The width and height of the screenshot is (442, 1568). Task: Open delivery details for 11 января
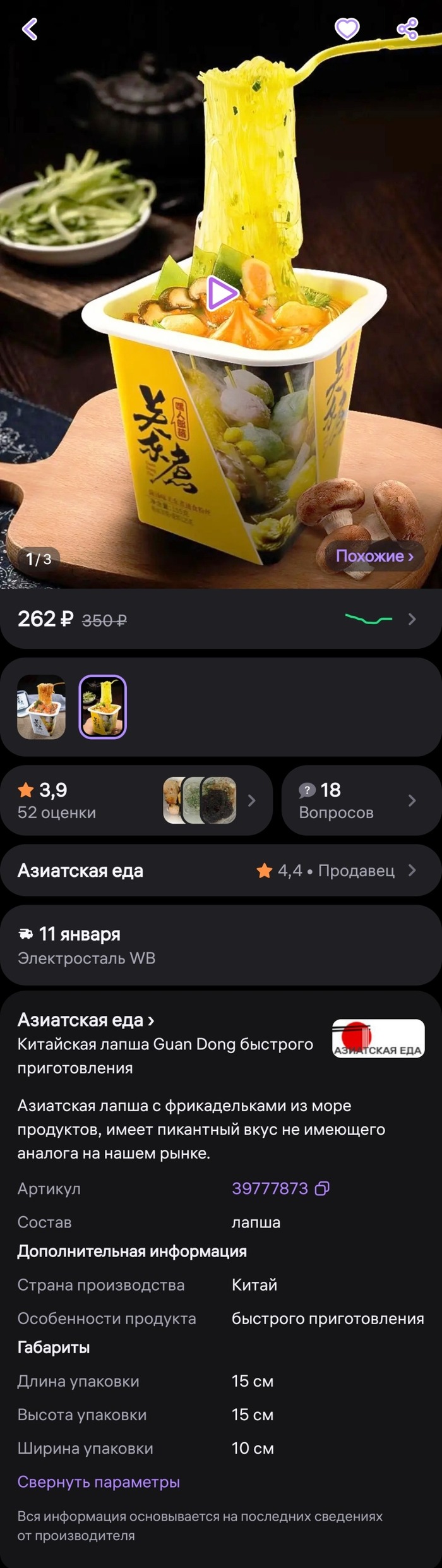point(220,945)
